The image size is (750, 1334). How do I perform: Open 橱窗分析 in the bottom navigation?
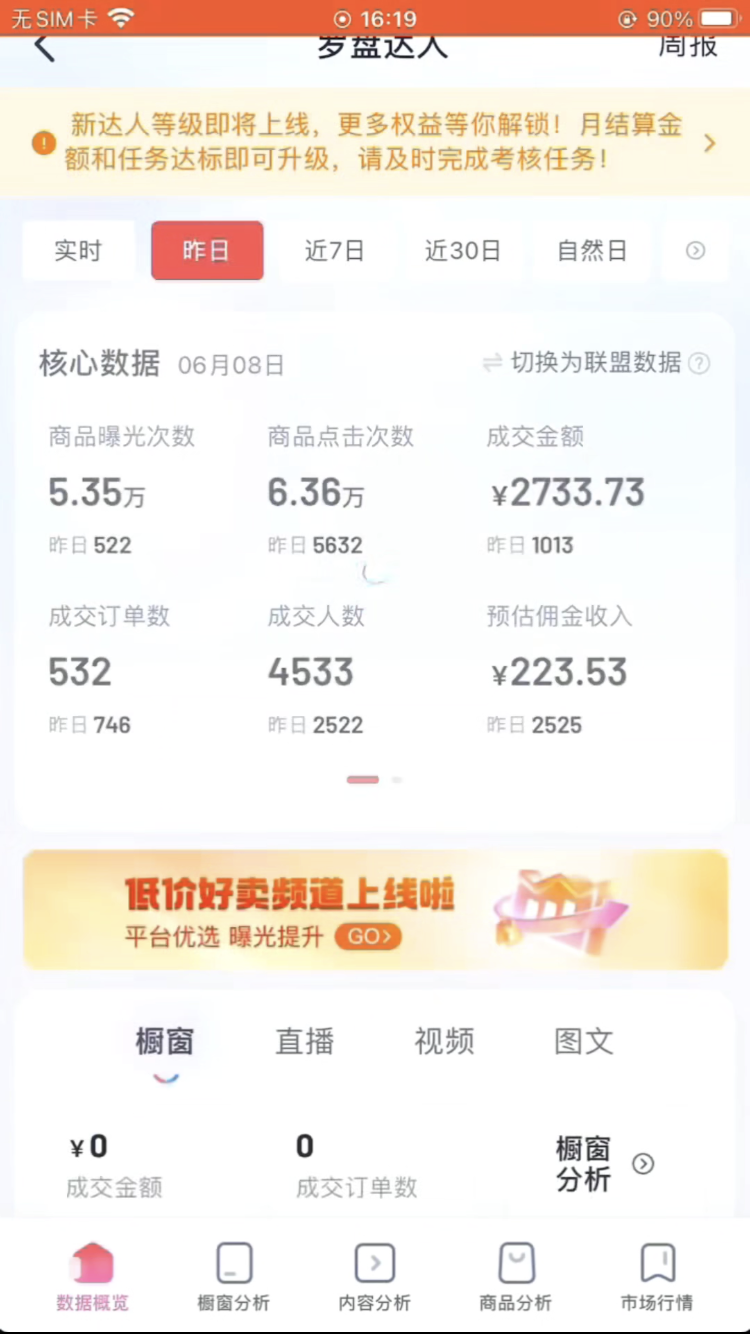pyautogui.click(x=234, y=1277)
